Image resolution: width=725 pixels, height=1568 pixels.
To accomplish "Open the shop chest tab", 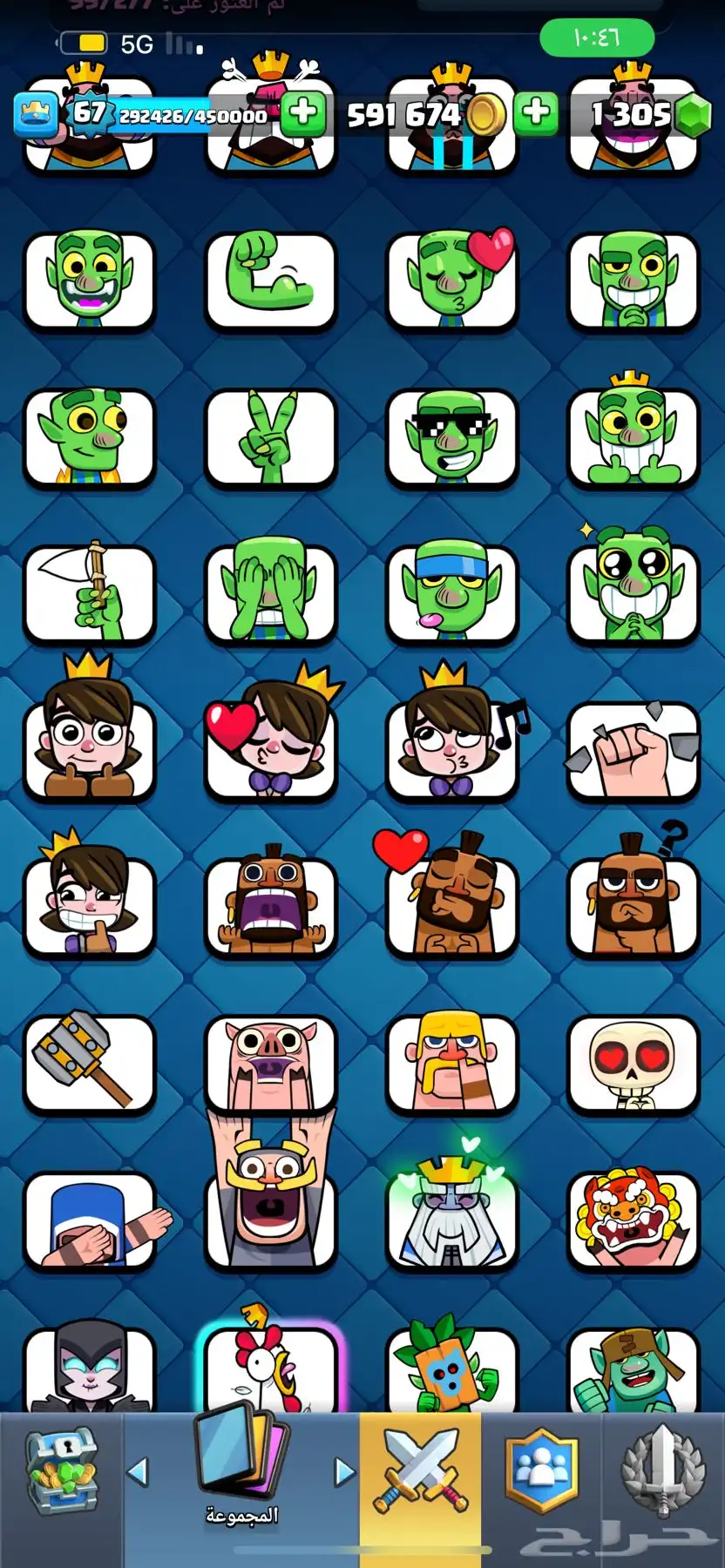I will [61, 1474].
